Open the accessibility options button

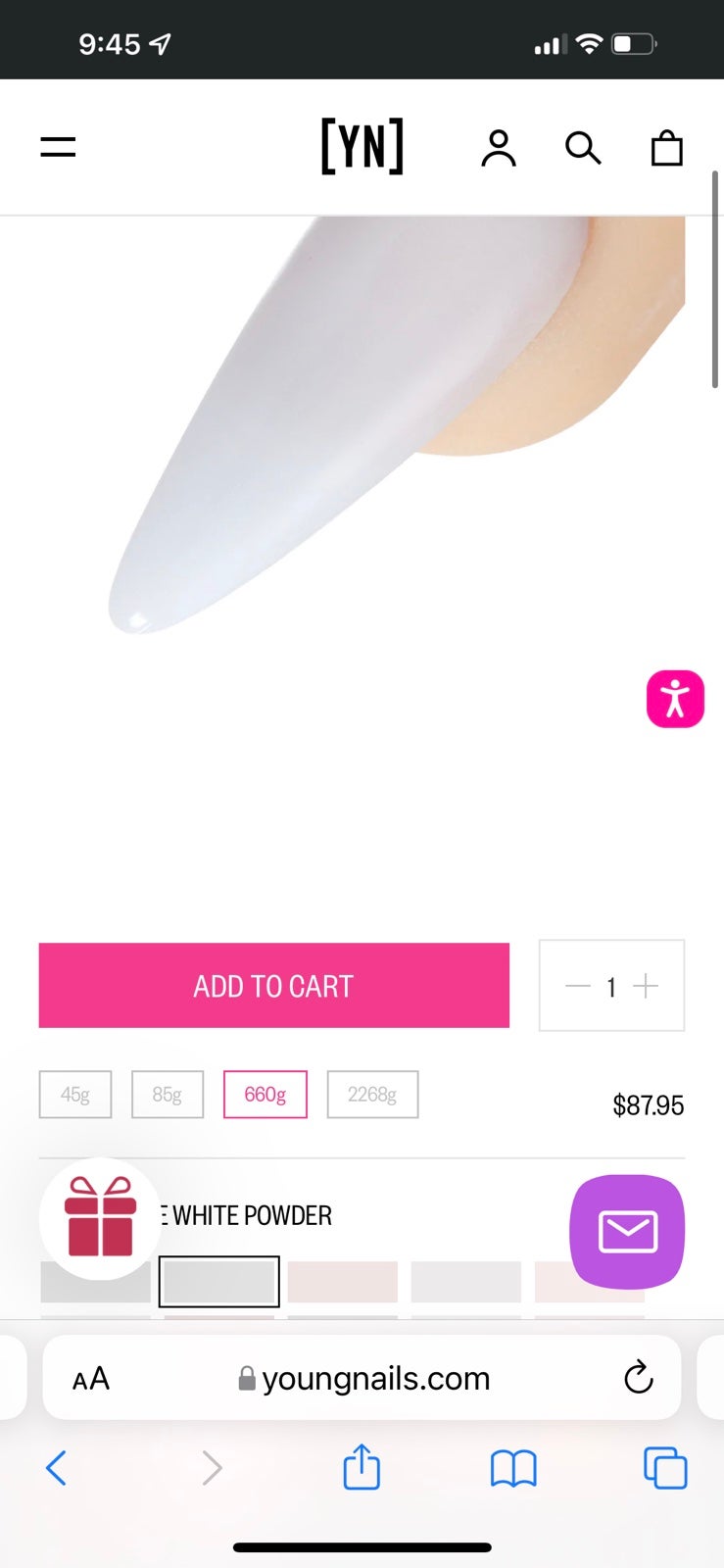pos(675,699)
